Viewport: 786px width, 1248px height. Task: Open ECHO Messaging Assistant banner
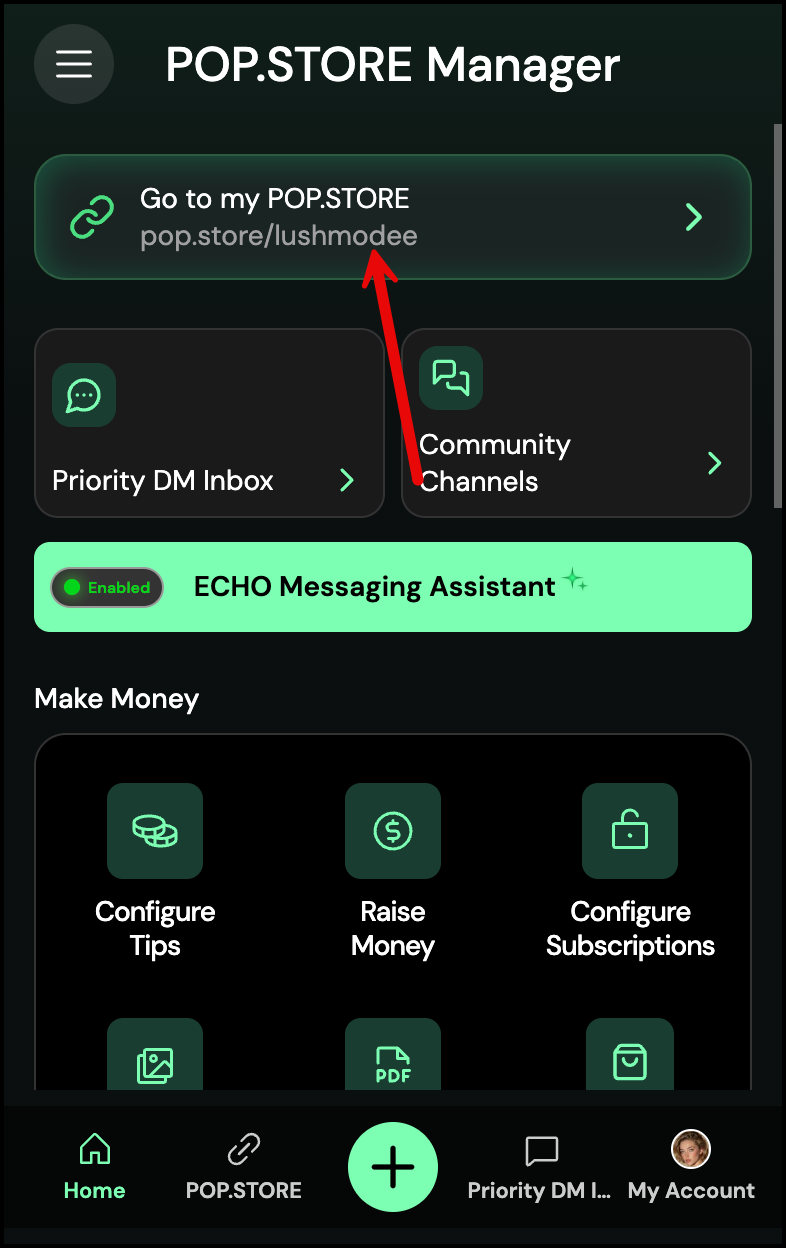[392, 587]
